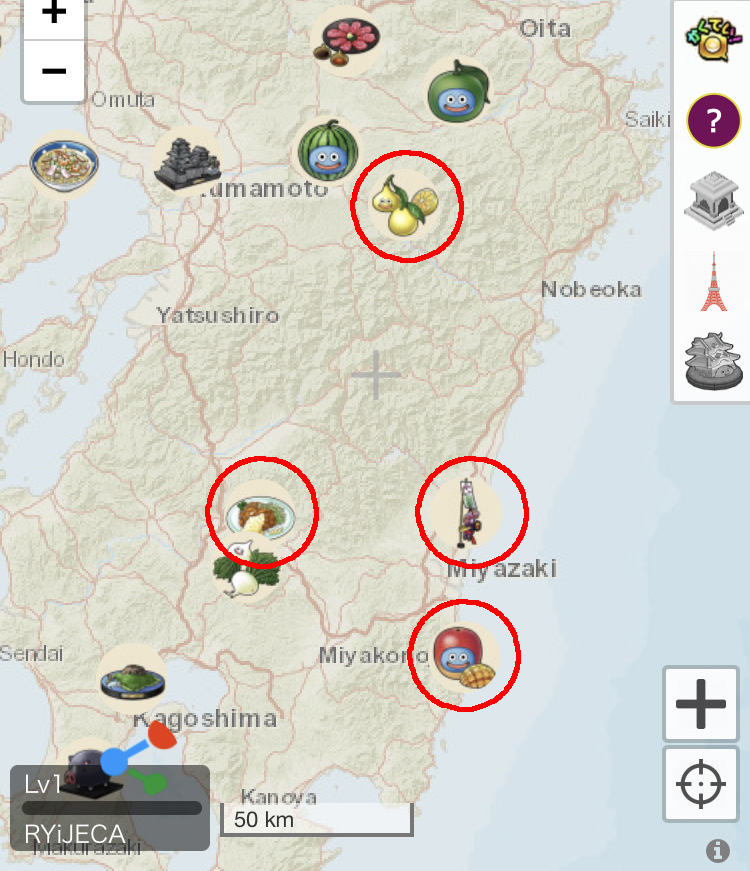Screen dimensions: 750x871
Task: Select the Tokyo Tower filter icon
Action: [711, 283]
